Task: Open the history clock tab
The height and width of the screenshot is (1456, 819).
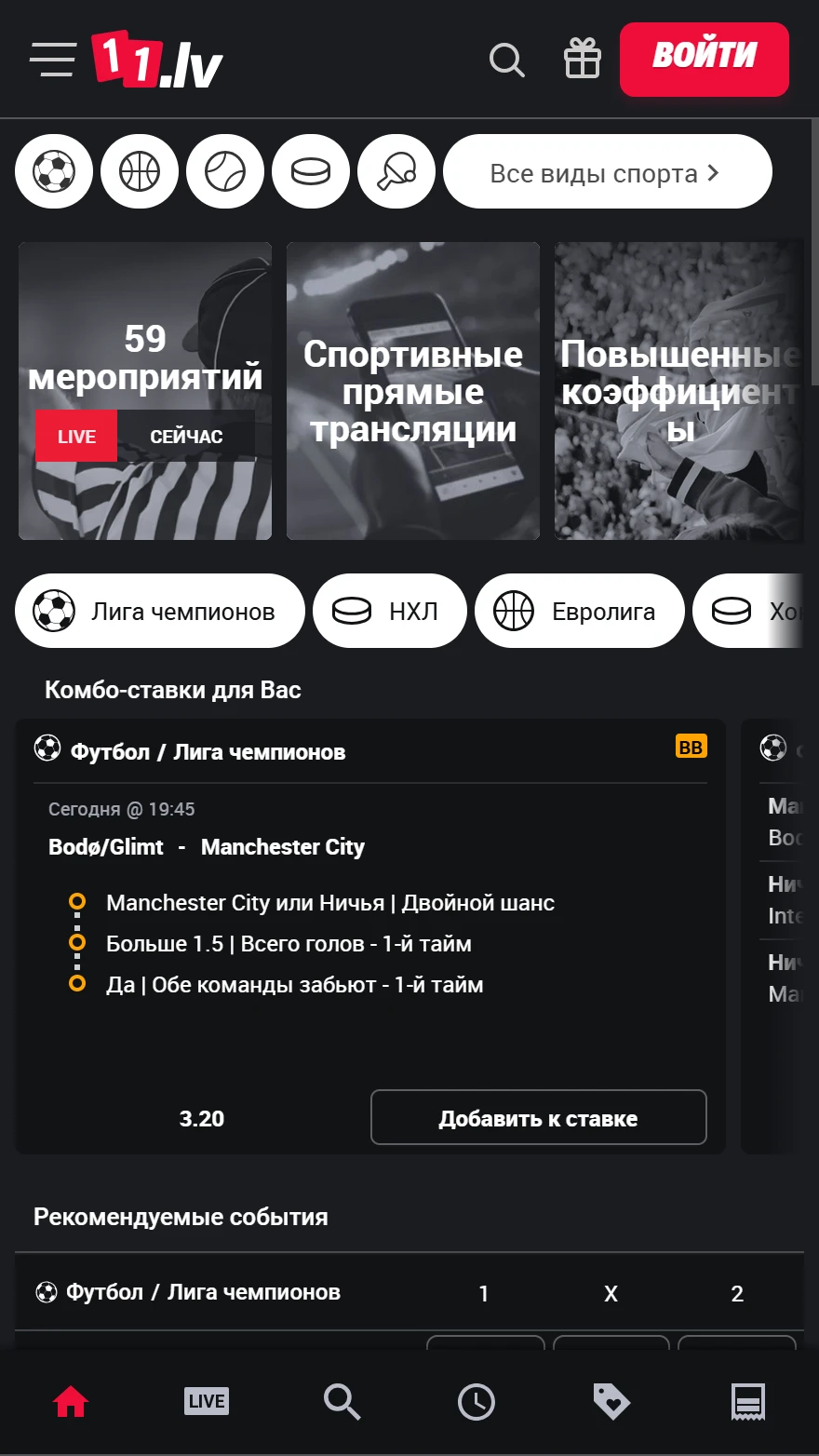Action: click(477, 1401)
